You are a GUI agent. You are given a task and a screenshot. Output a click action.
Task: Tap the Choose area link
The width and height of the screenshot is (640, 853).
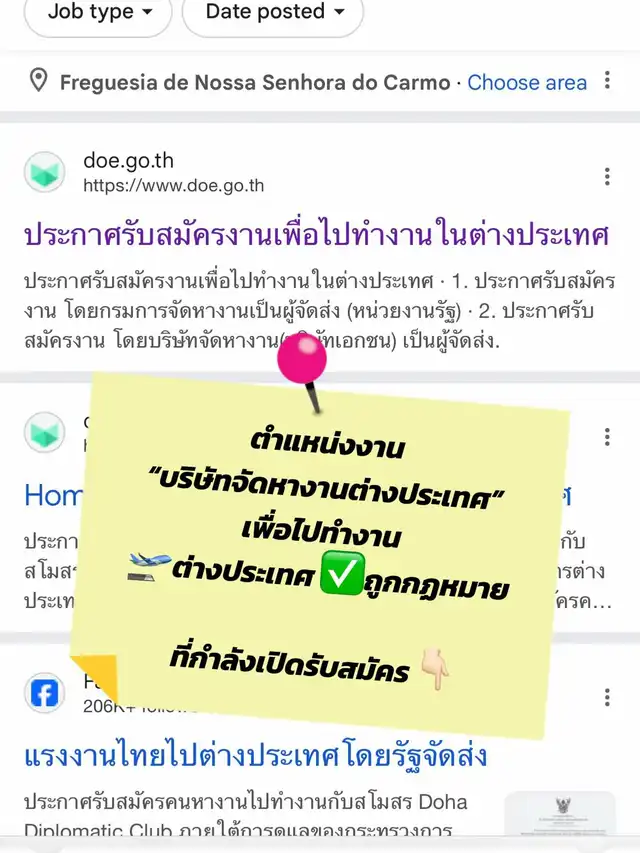[527, 82]
